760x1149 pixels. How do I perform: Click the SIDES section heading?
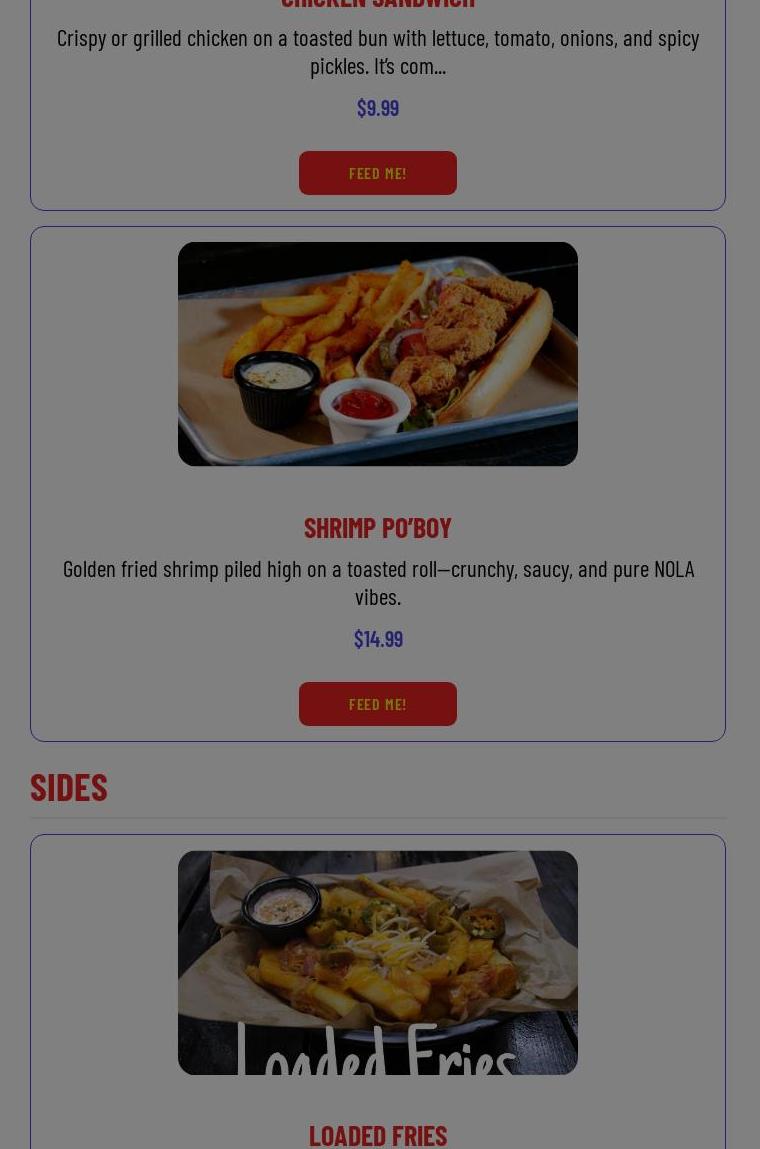(68, 786)
